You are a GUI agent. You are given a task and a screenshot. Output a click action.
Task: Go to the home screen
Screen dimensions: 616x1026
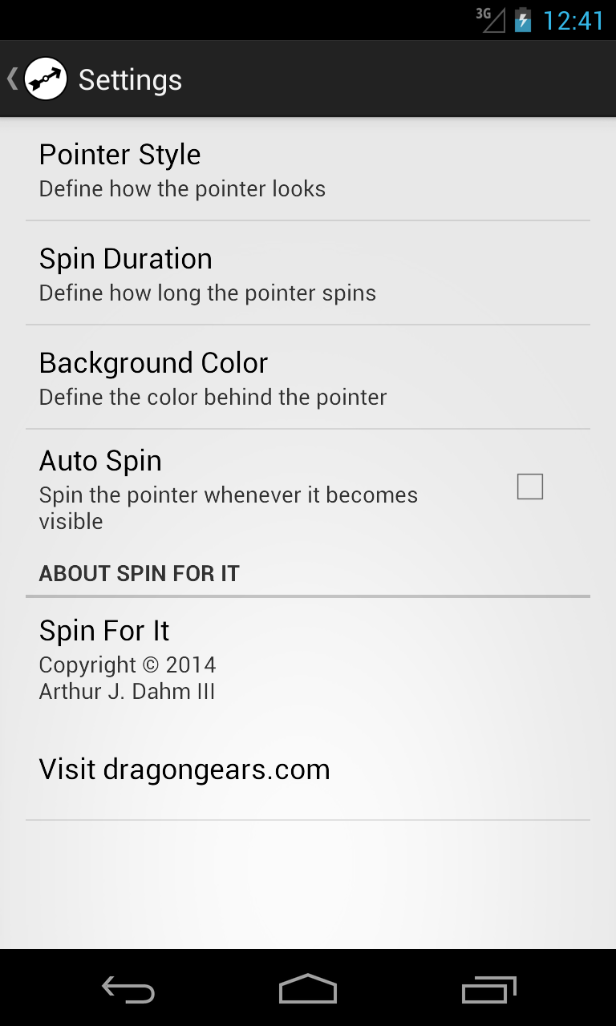[x=308, y=989]
